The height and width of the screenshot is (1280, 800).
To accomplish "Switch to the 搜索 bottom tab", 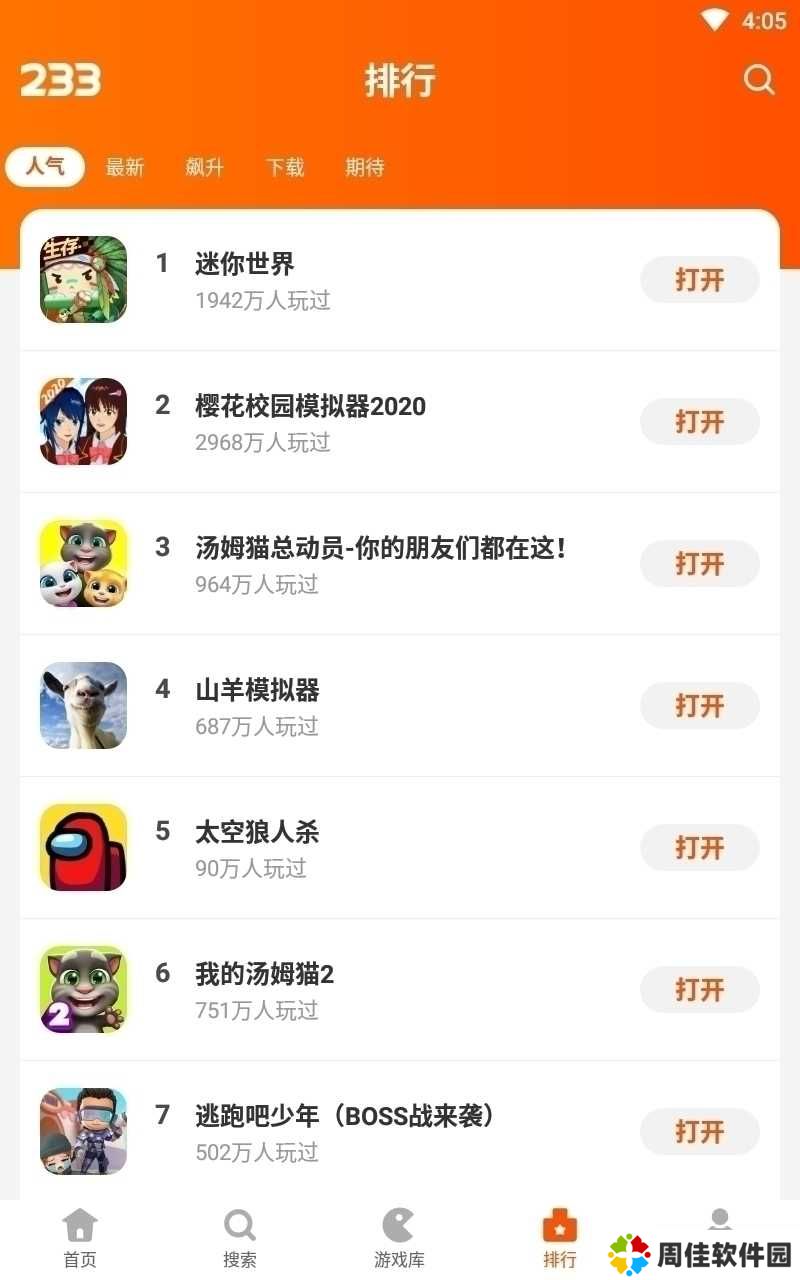I will pos(240,1238).
